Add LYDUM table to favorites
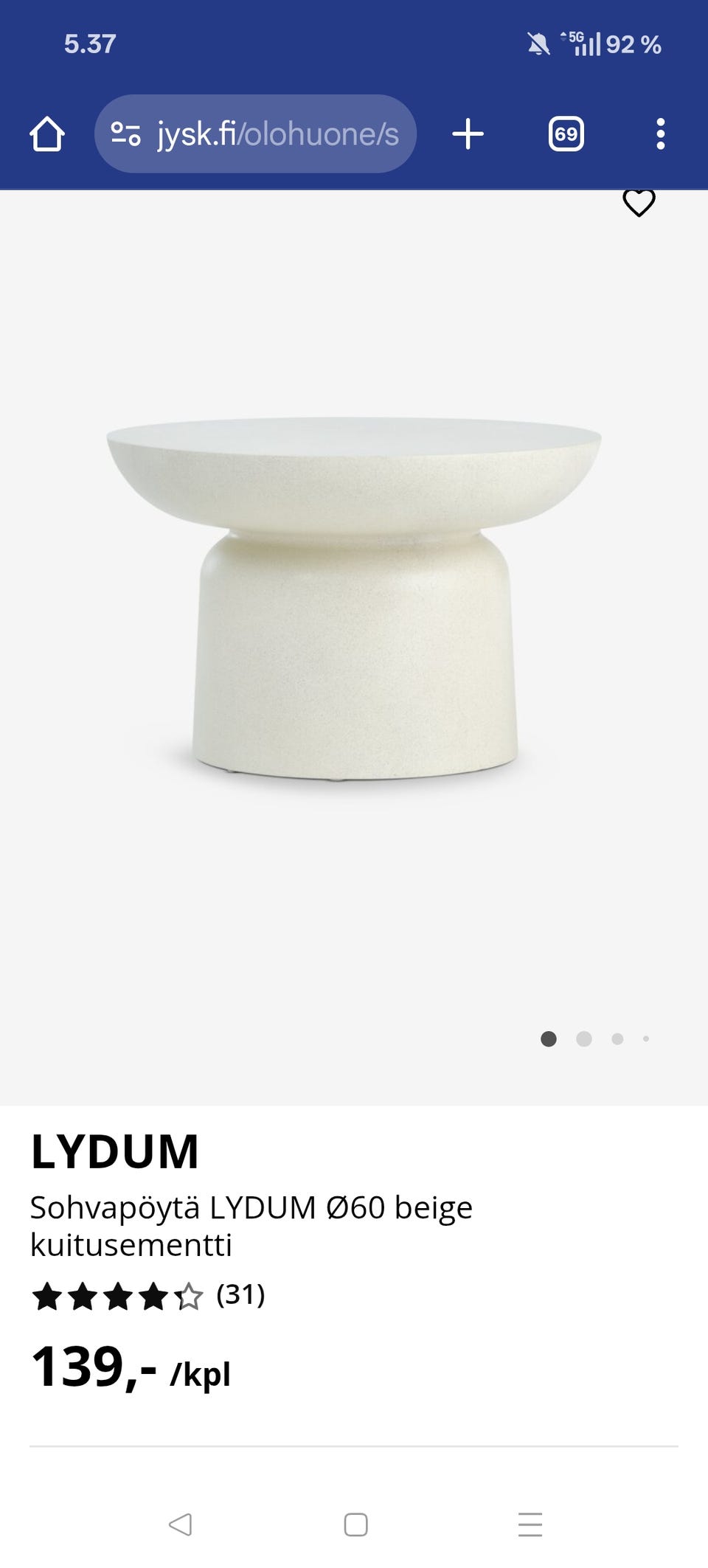 tap(639, 203)
